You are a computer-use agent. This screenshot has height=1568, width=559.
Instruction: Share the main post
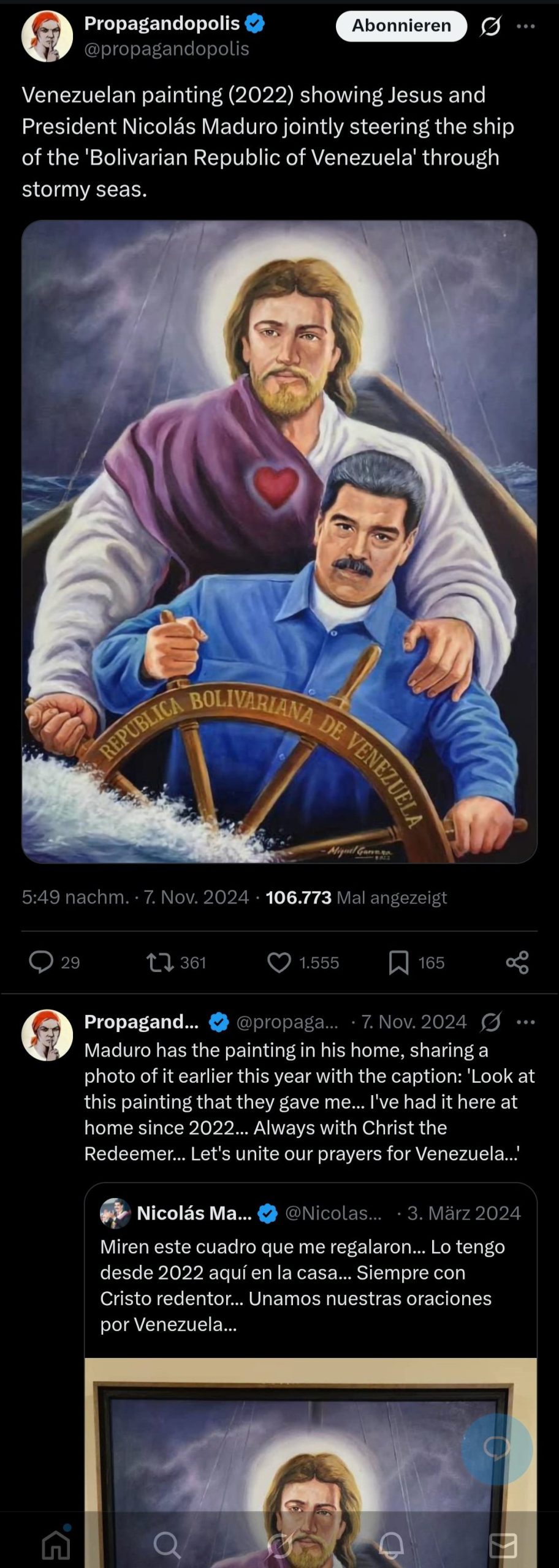pyautogui.click(x=517, y=962)
